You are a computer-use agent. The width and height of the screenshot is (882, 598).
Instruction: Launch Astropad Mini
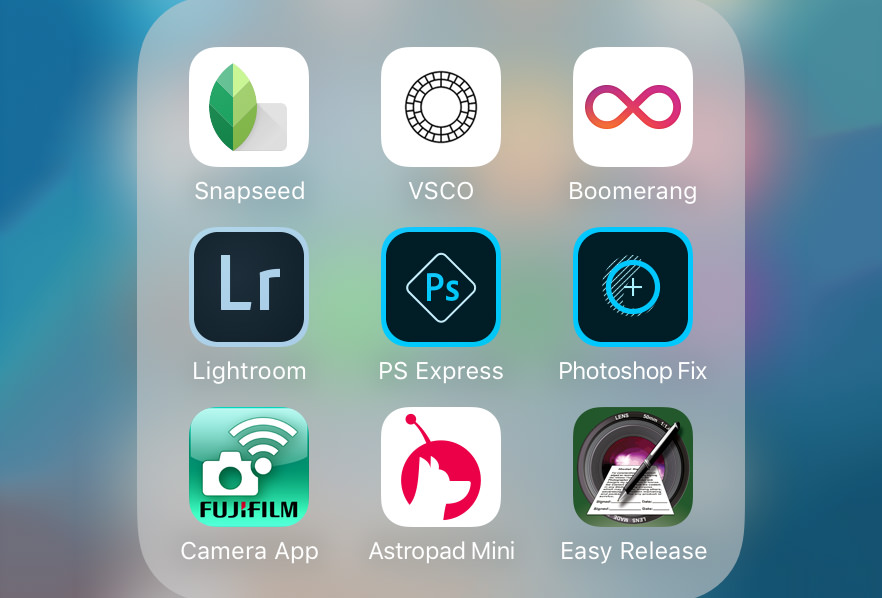click(441, 467)
